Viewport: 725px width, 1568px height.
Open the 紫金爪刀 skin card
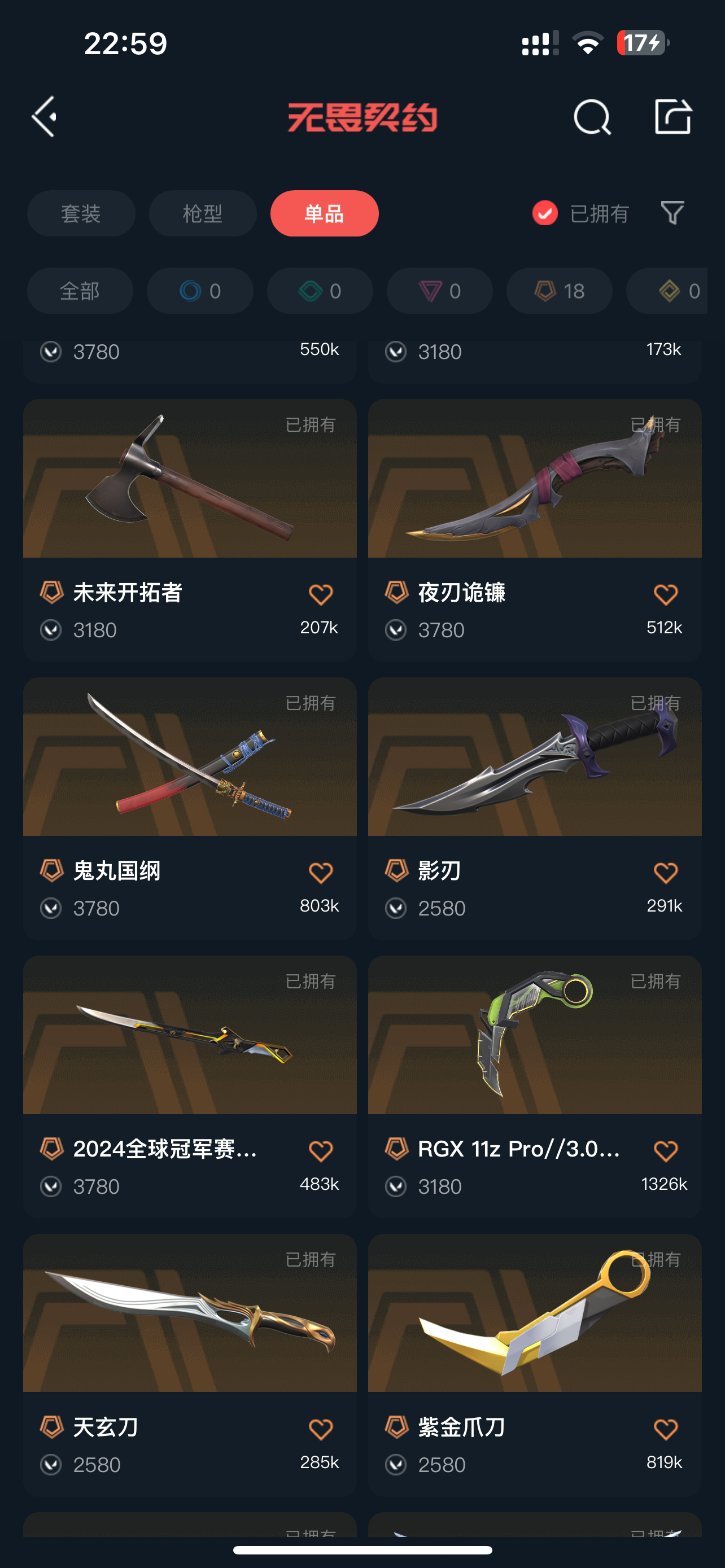point(535,1315)
